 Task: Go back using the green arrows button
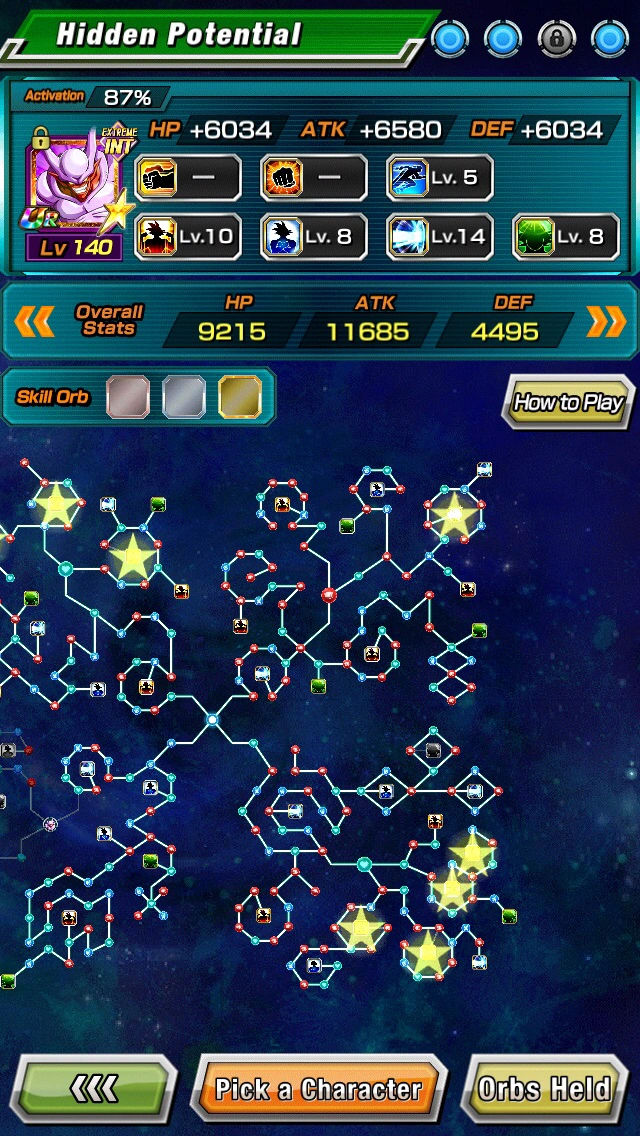pyautogui.click(x=96, y=1088)
